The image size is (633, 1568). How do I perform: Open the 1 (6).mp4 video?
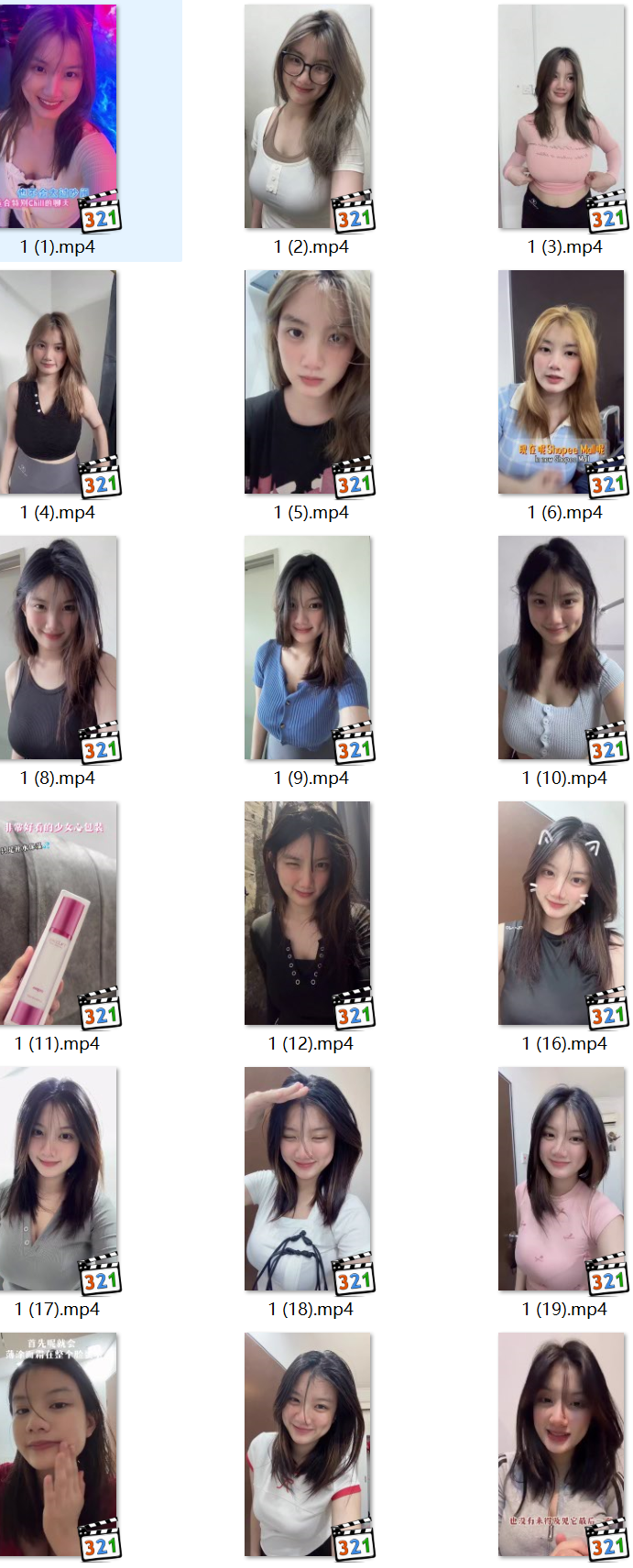coord(562,383)
